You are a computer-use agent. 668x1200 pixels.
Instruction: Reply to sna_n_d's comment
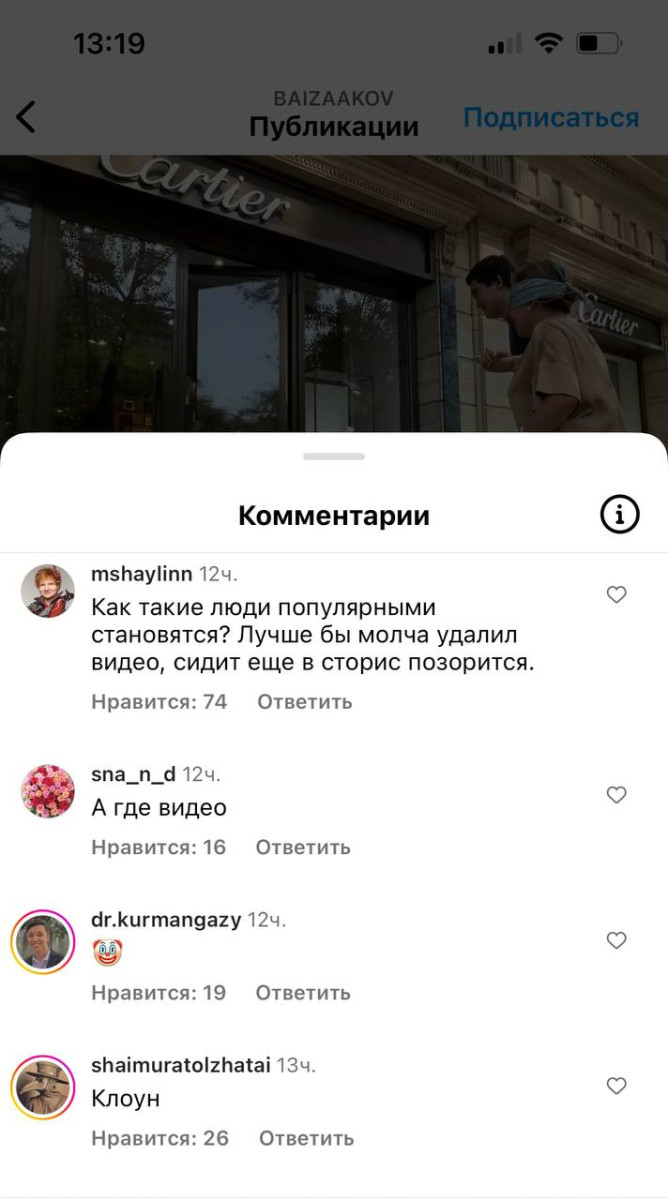[302, 847]
